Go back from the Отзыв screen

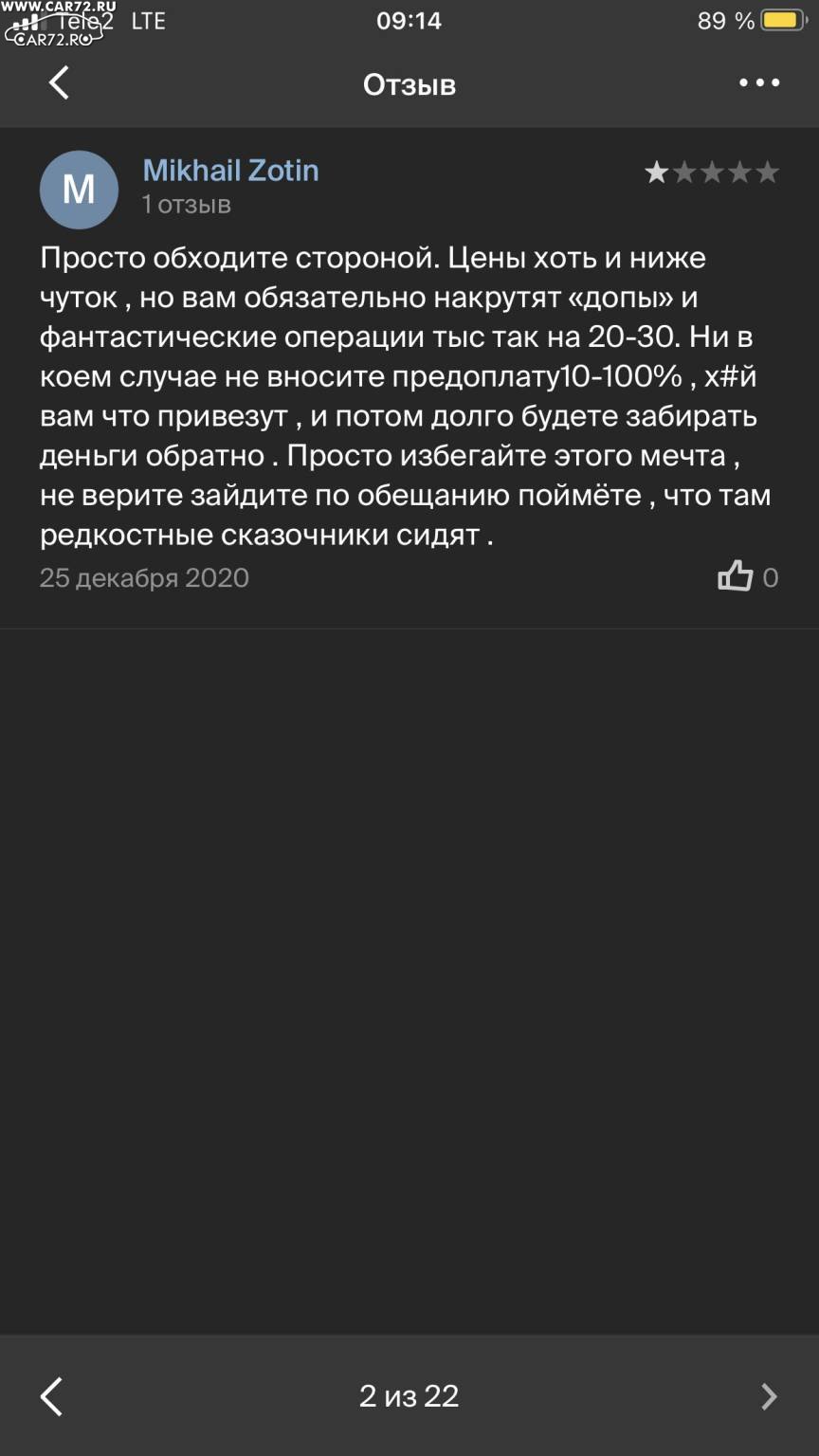(59, 83)
